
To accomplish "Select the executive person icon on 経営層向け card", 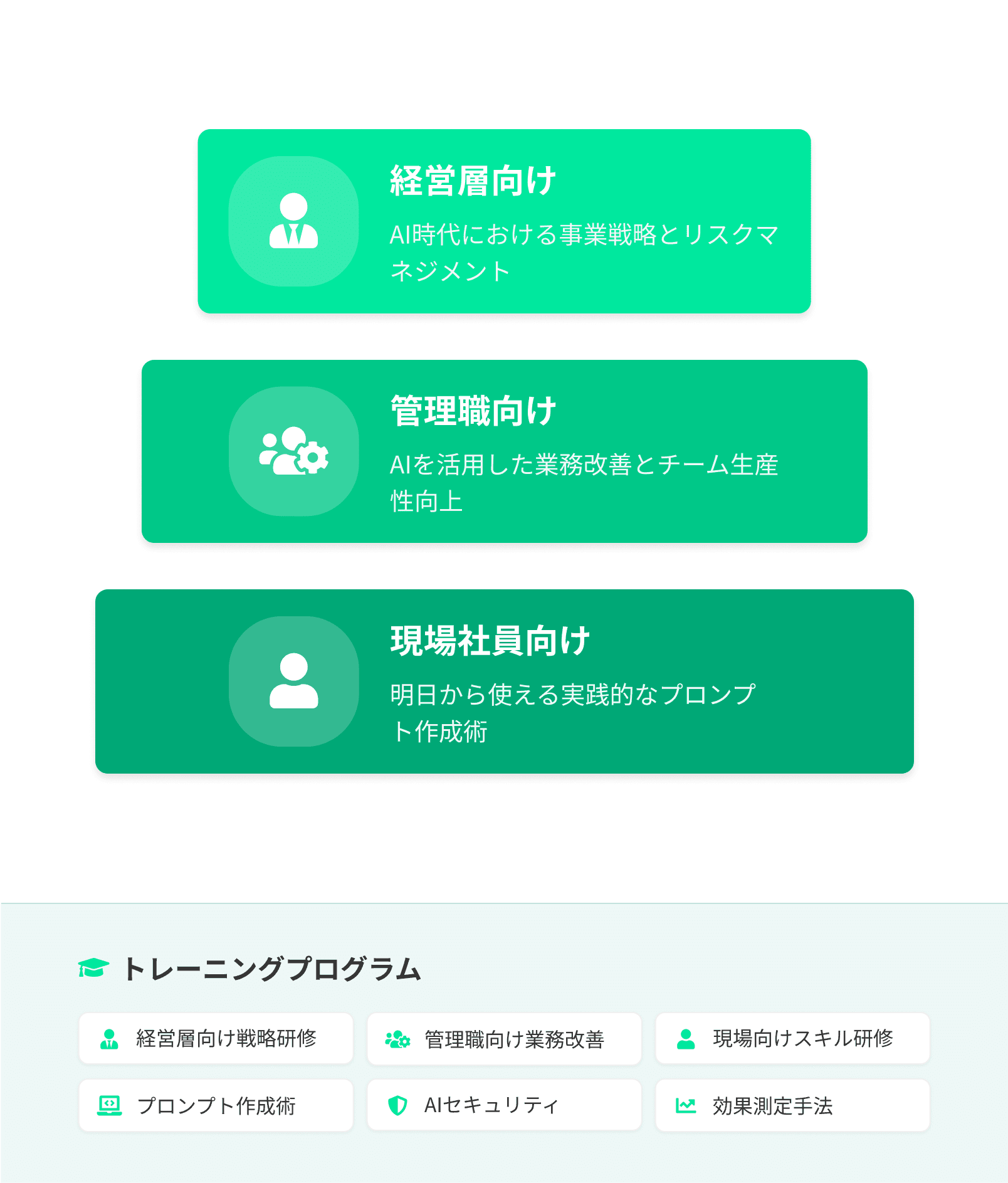I will coord(293,221).
